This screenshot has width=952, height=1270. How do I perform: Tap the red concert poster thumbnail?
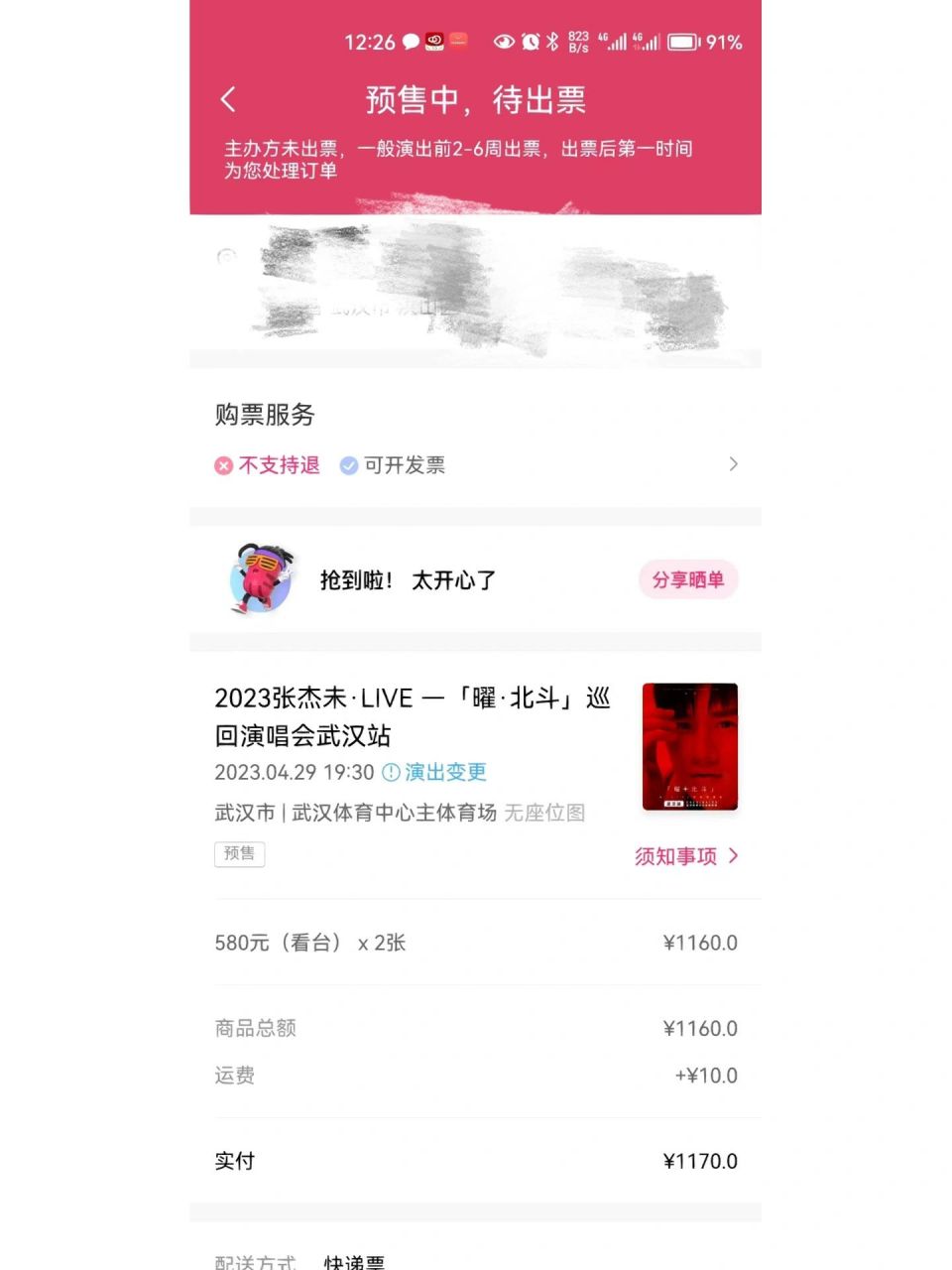tap(688, 747)
